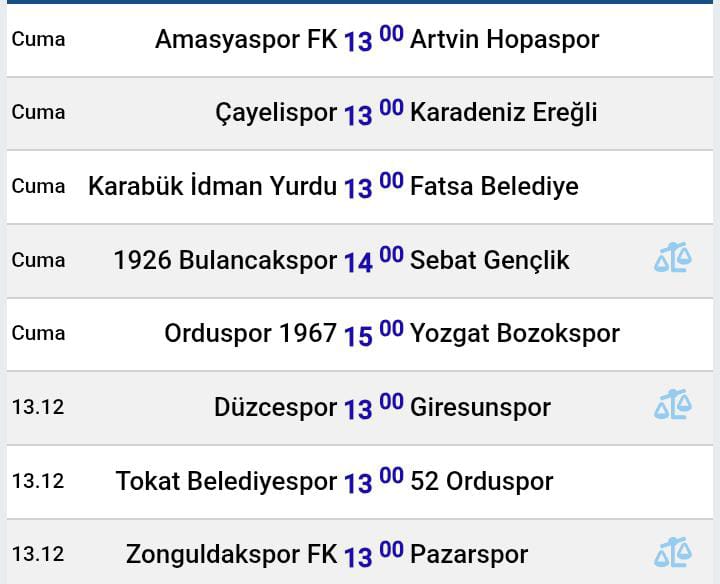
Task: Tap the scales icon for Sebat Gençlik match
Action: 673,260
